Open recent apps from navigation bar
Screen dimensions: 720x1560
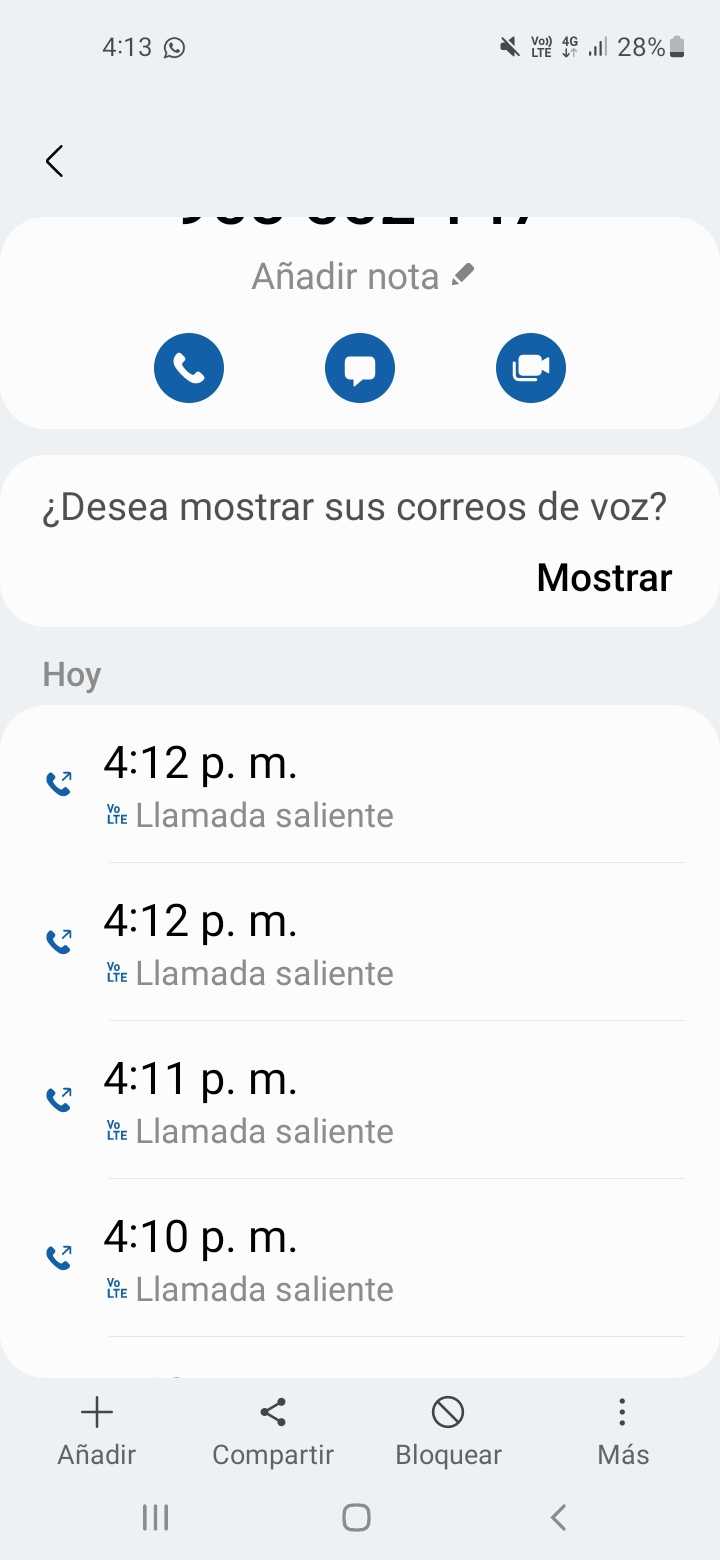(x=155, y=1517)
